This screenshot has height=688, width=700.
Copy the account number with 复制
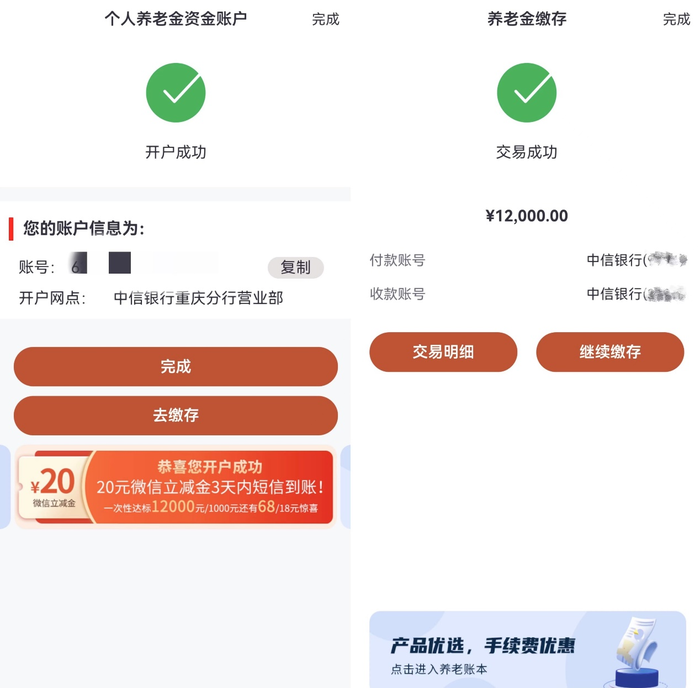coord(295,267)
